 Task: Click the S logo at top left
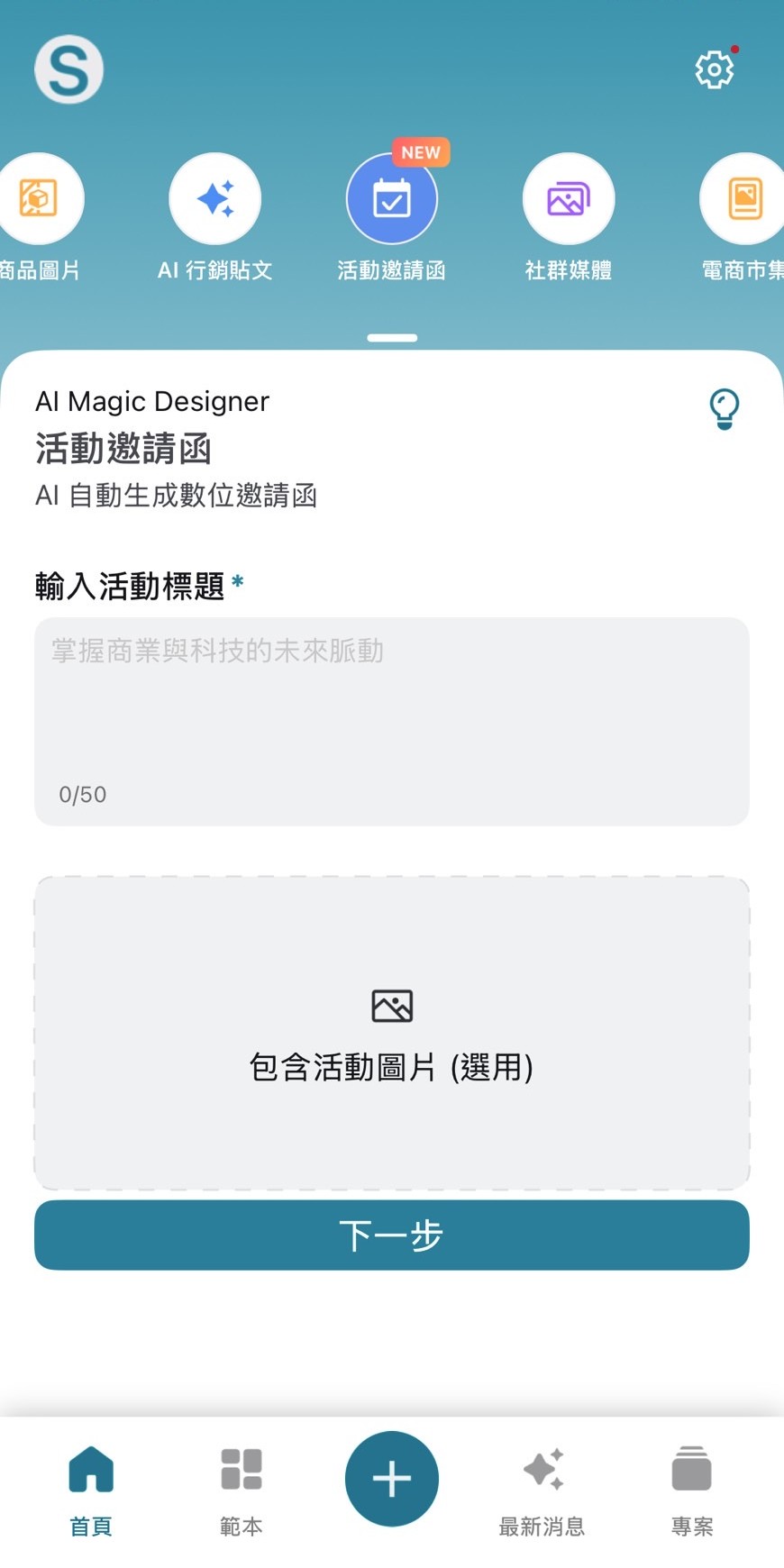tap(68, 69)
